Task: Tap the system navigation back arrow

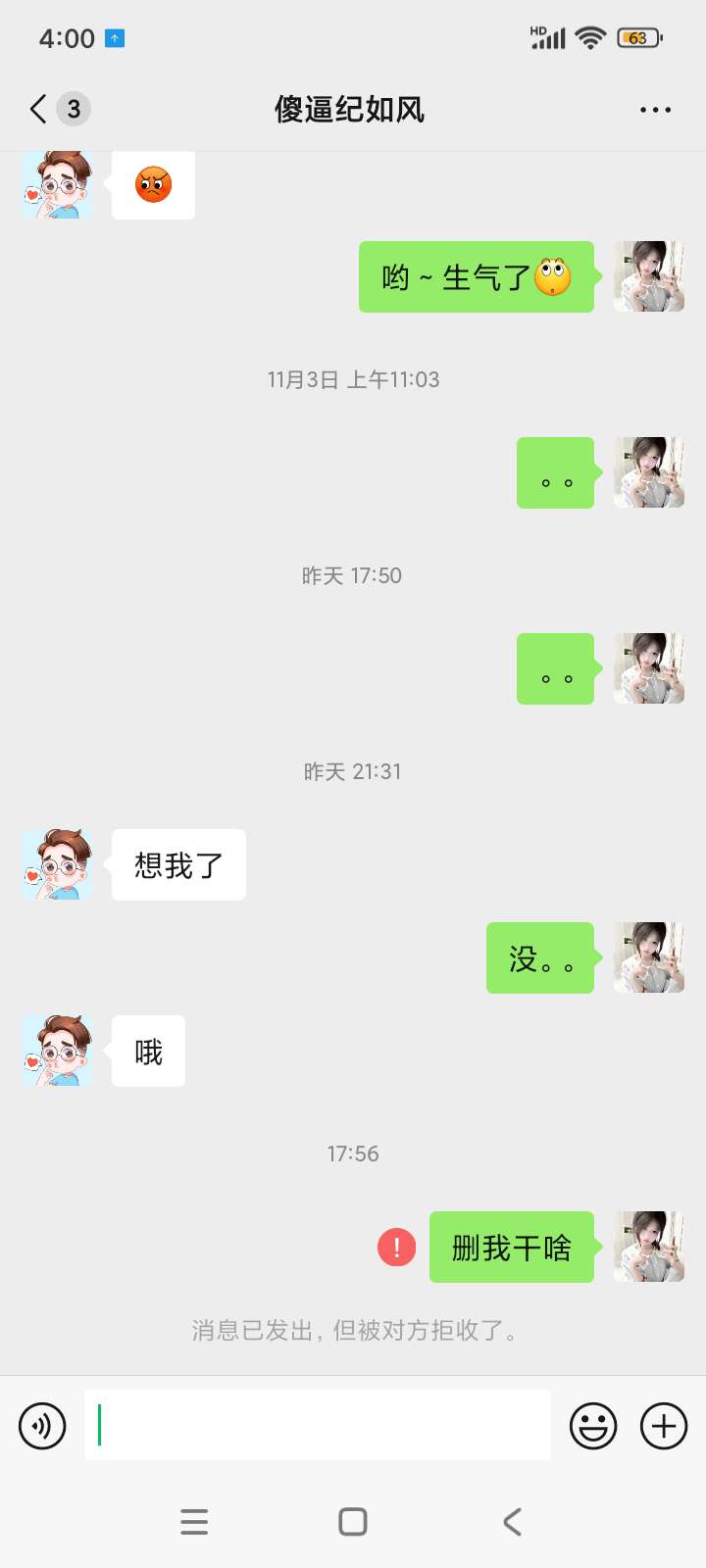Action: pyautogui.click(x=512, y=1522)
